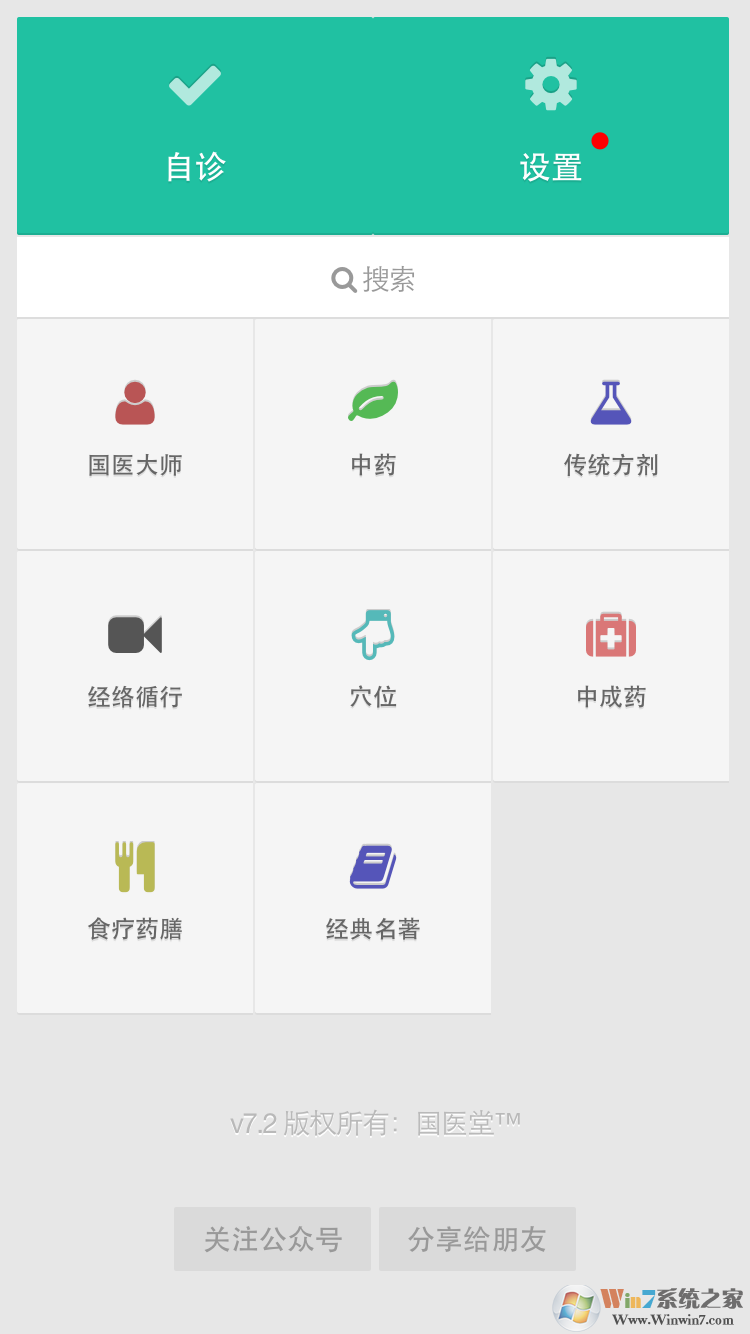Screen dimensions: 750x1334
Task: Open 经典名著 classic books section
Action: [372, 865]
